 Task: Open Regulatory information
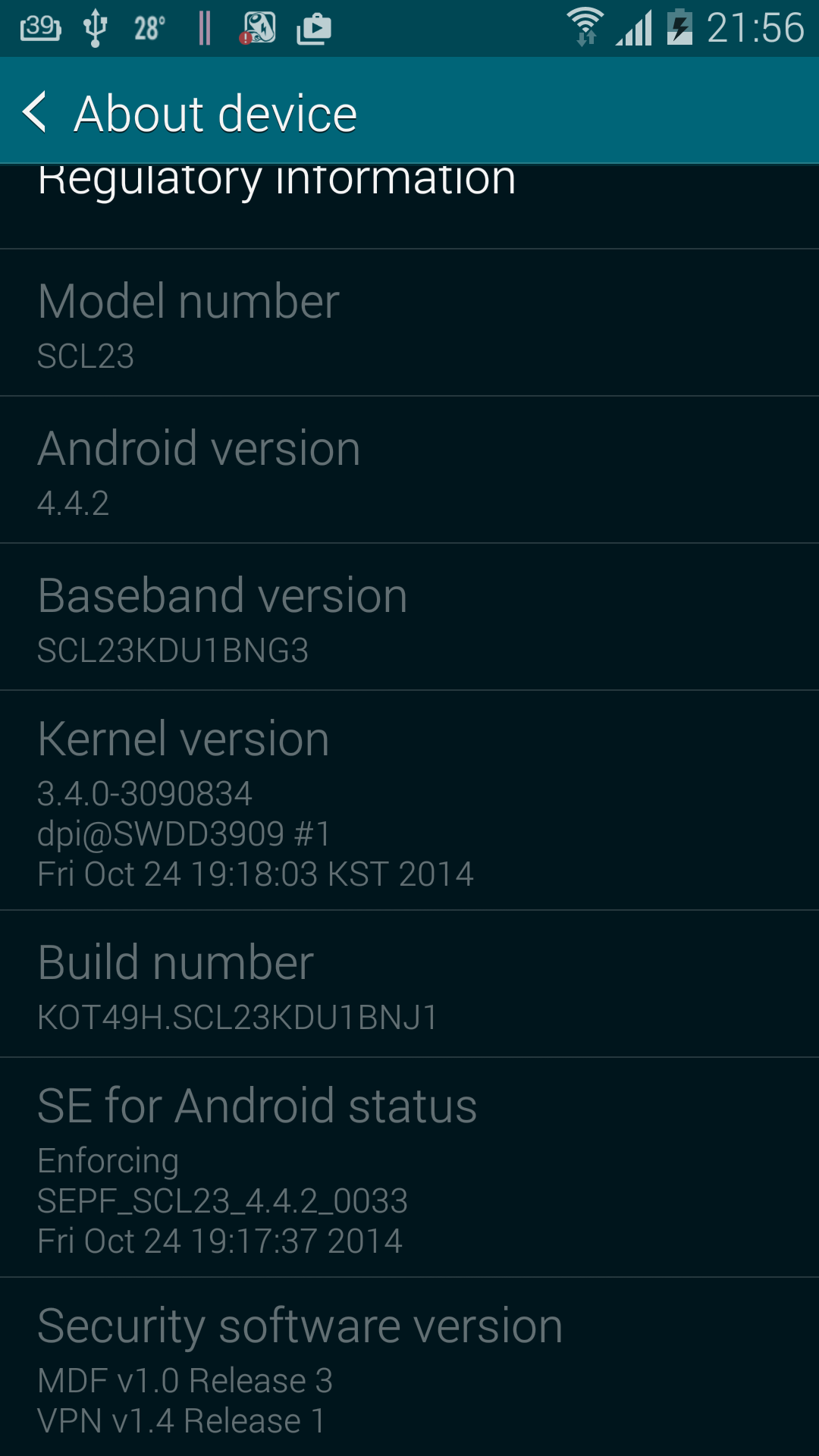[409, 206]
